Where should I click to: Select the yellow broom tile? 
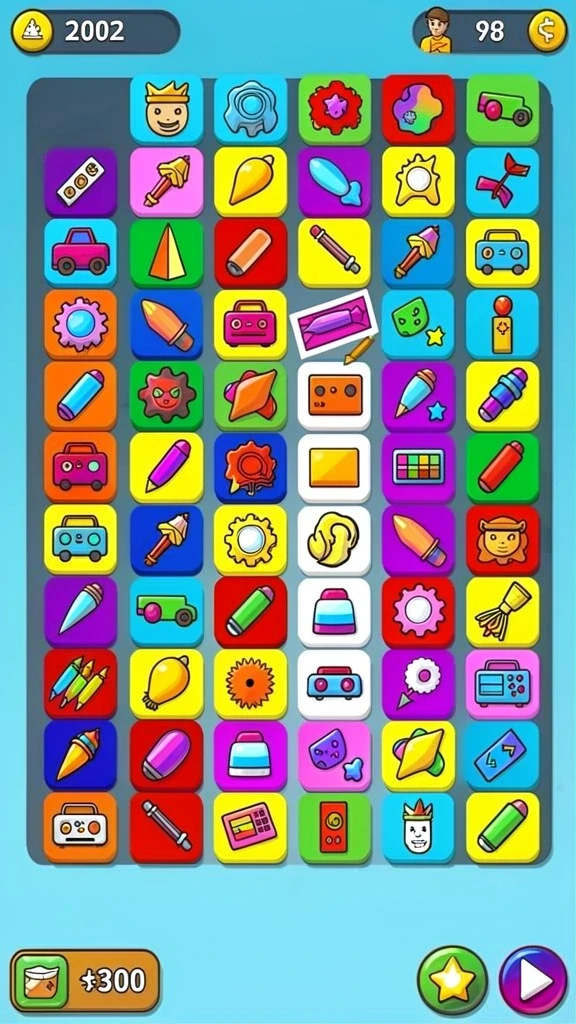pyautogui.click(x=503, y=611)
